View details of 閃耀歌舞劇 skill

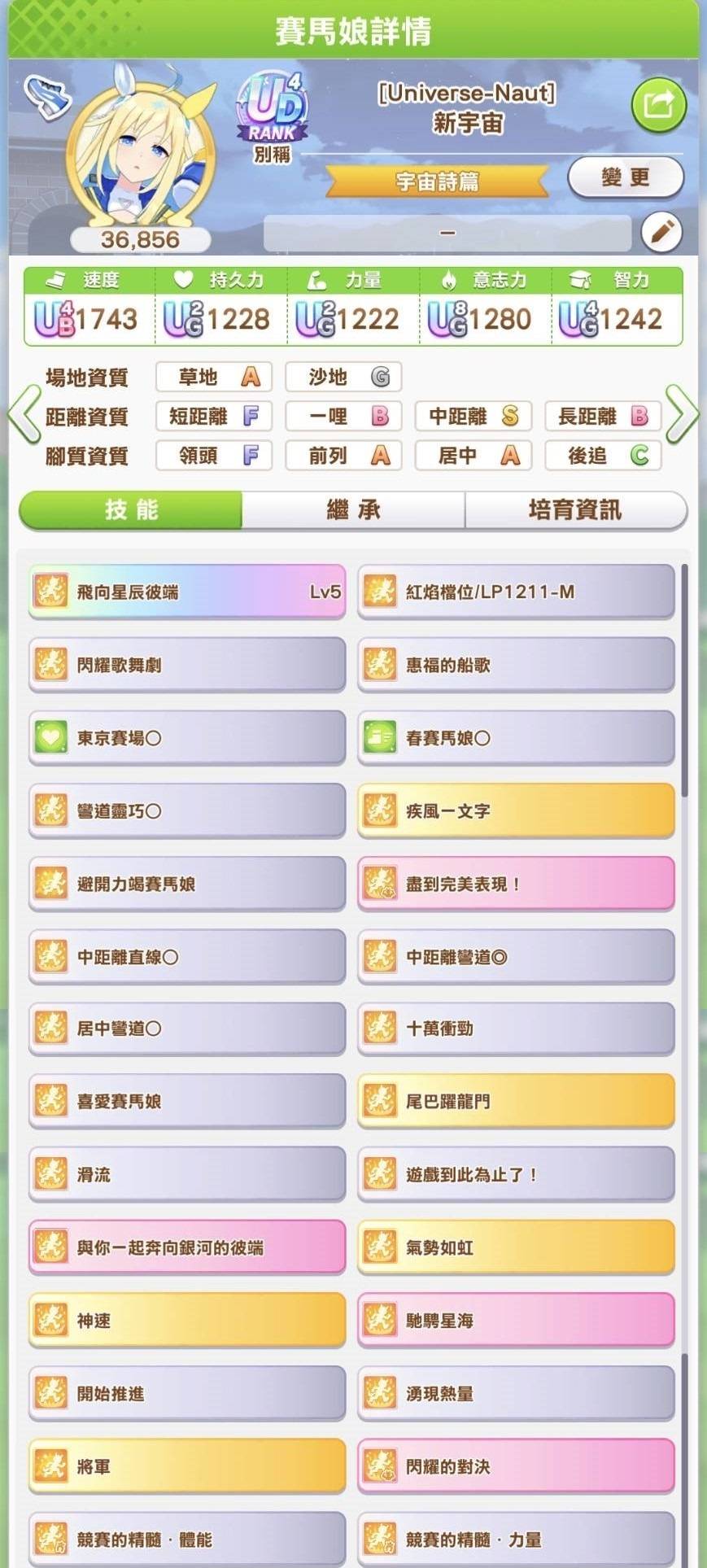tap(187, 665)
